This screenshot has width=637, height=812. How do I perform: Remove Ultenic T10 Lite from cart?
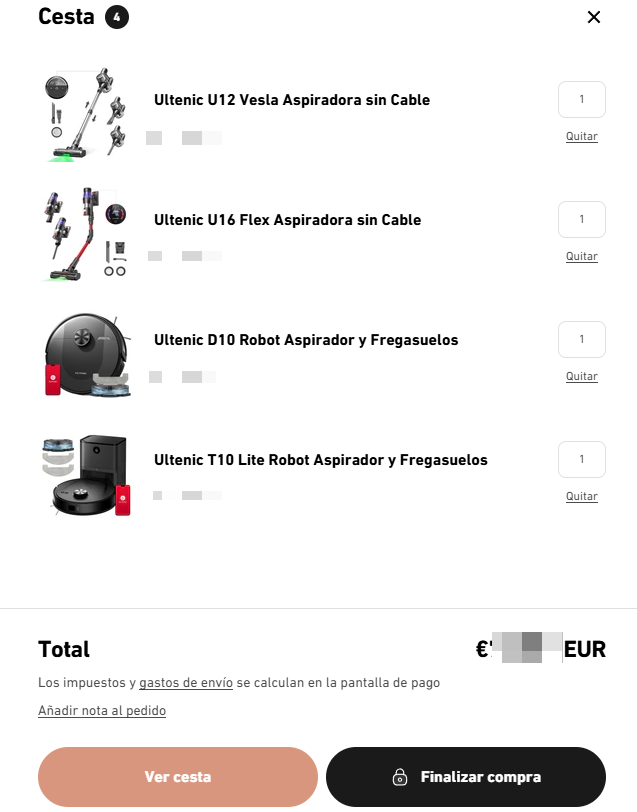(581, 497)
